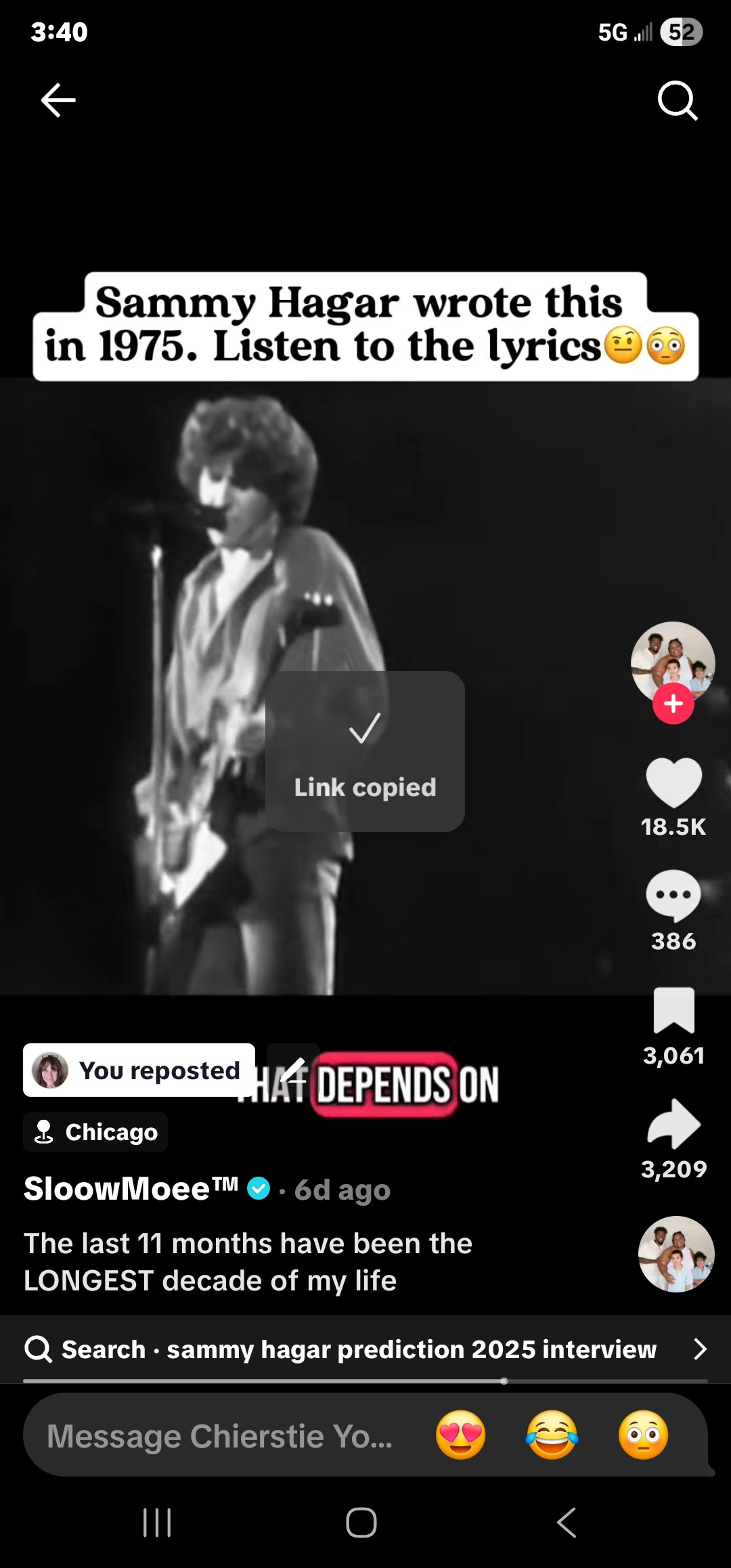Send the flushed face emoji reaction
The width and height of the screenshot is (731, 1568).
[643, 1435]
